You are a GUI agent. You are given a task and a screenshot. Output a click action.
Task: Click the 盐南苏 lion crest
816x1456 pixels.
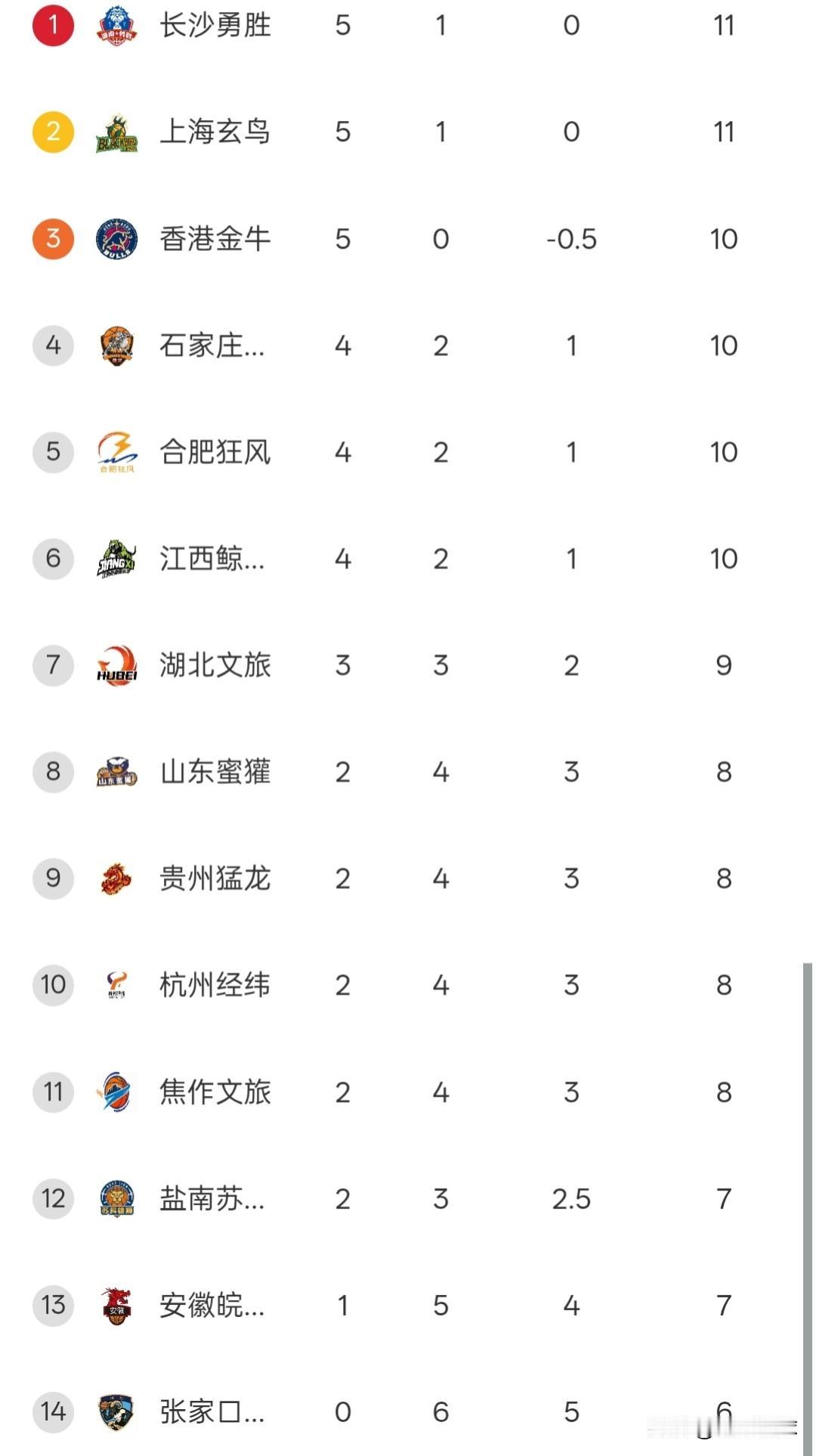pos(117,1198)
